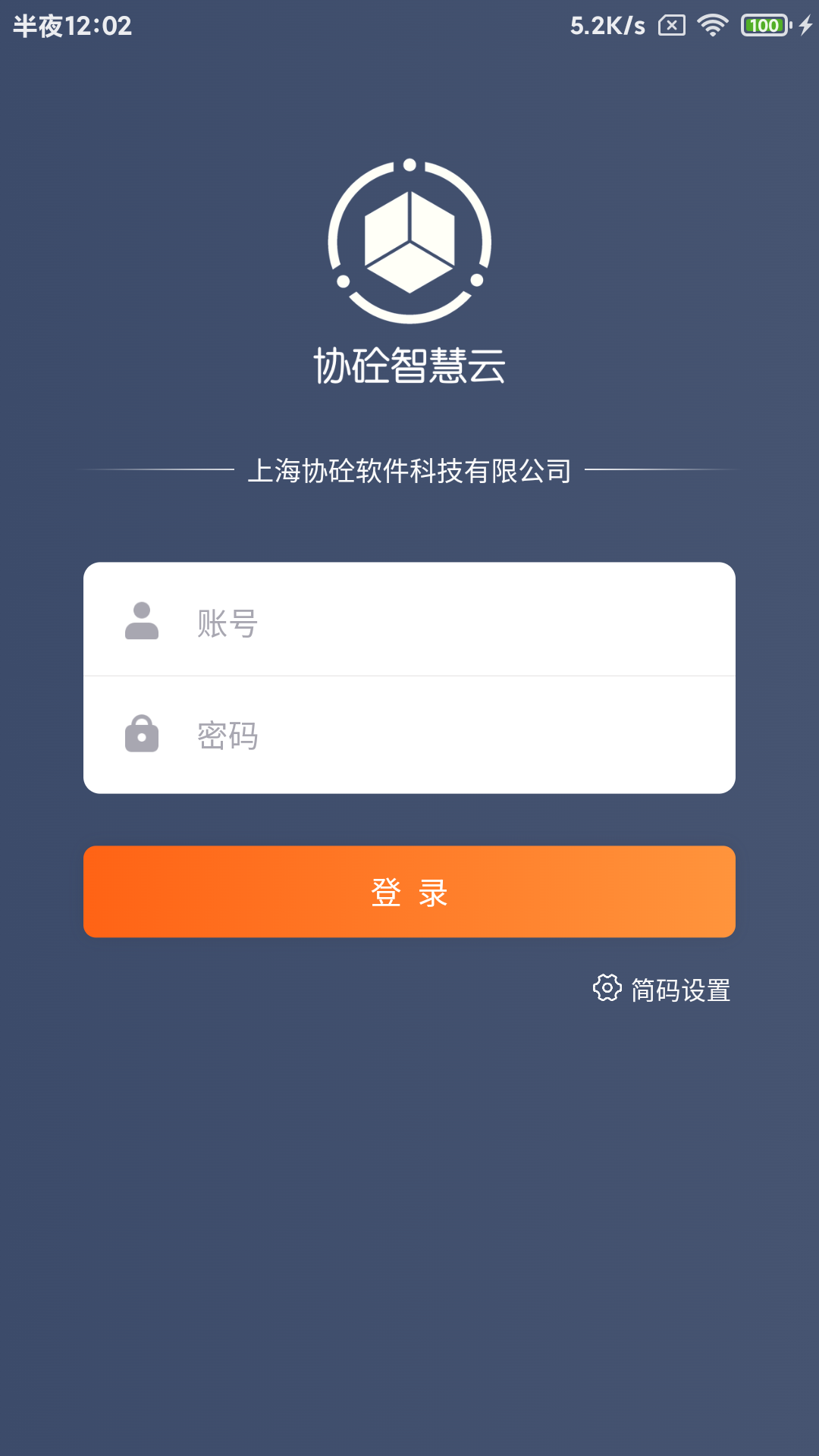Tap the orange 登录 login button
This screenshot has height=1456, width=819.
(409, 892)
